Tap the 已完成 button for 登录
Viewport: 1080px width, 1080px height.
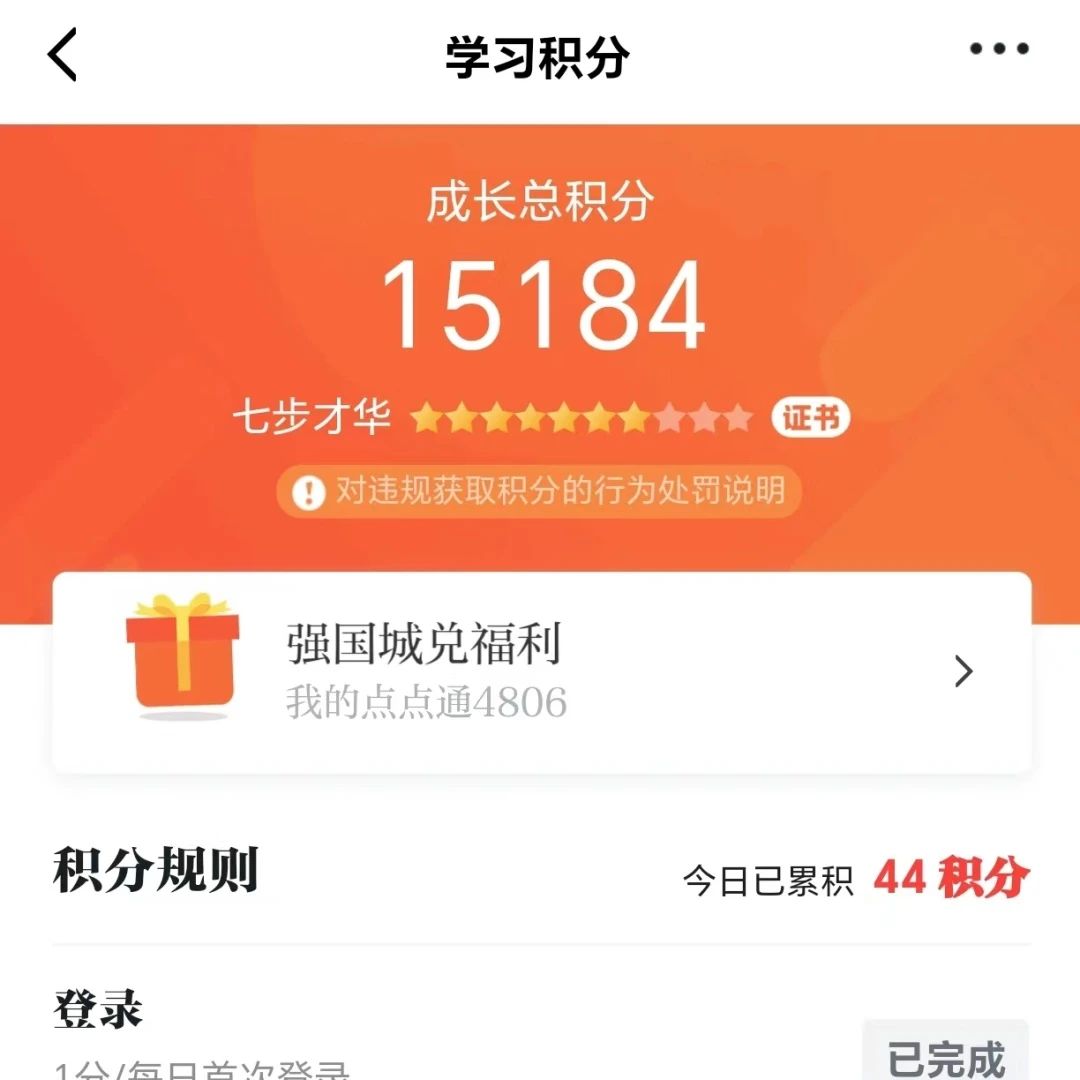[945, 1055]
